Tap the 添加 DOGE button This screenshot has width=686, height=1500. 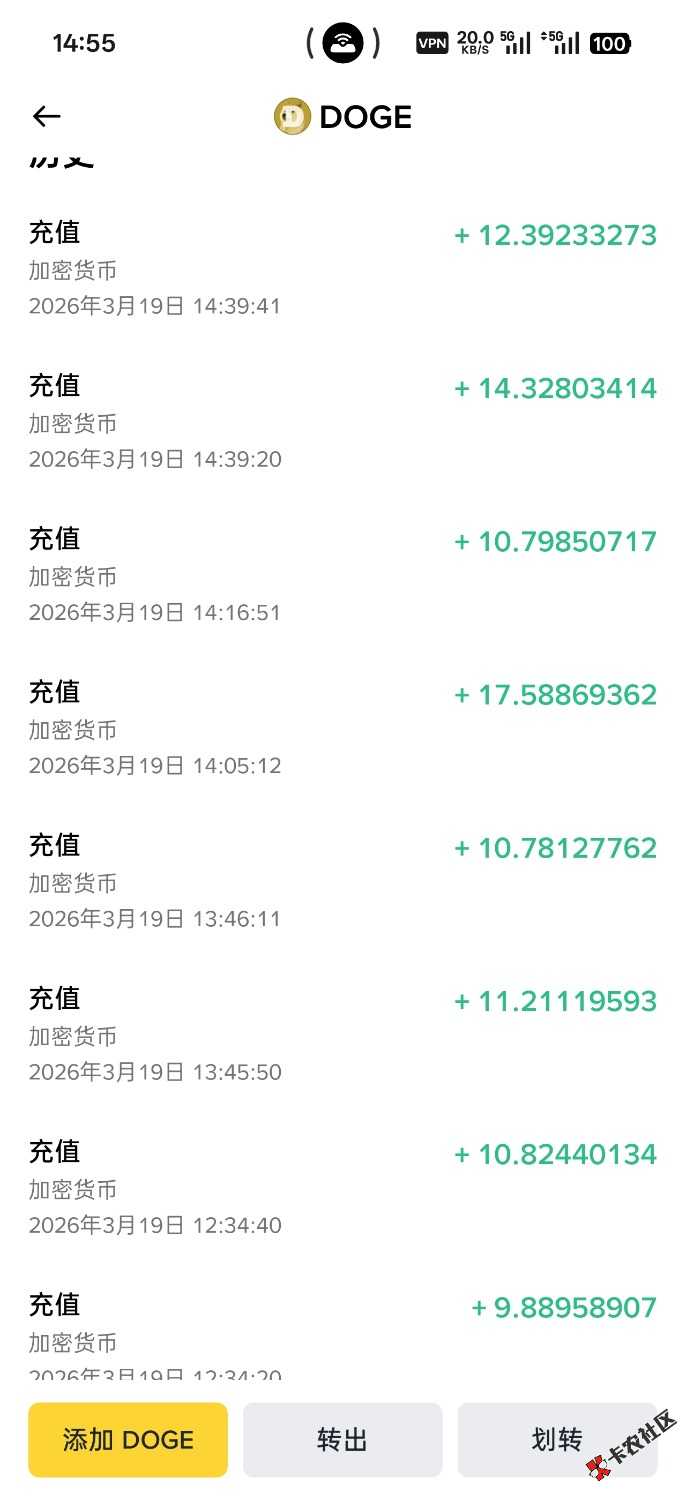coord(128,1440)
